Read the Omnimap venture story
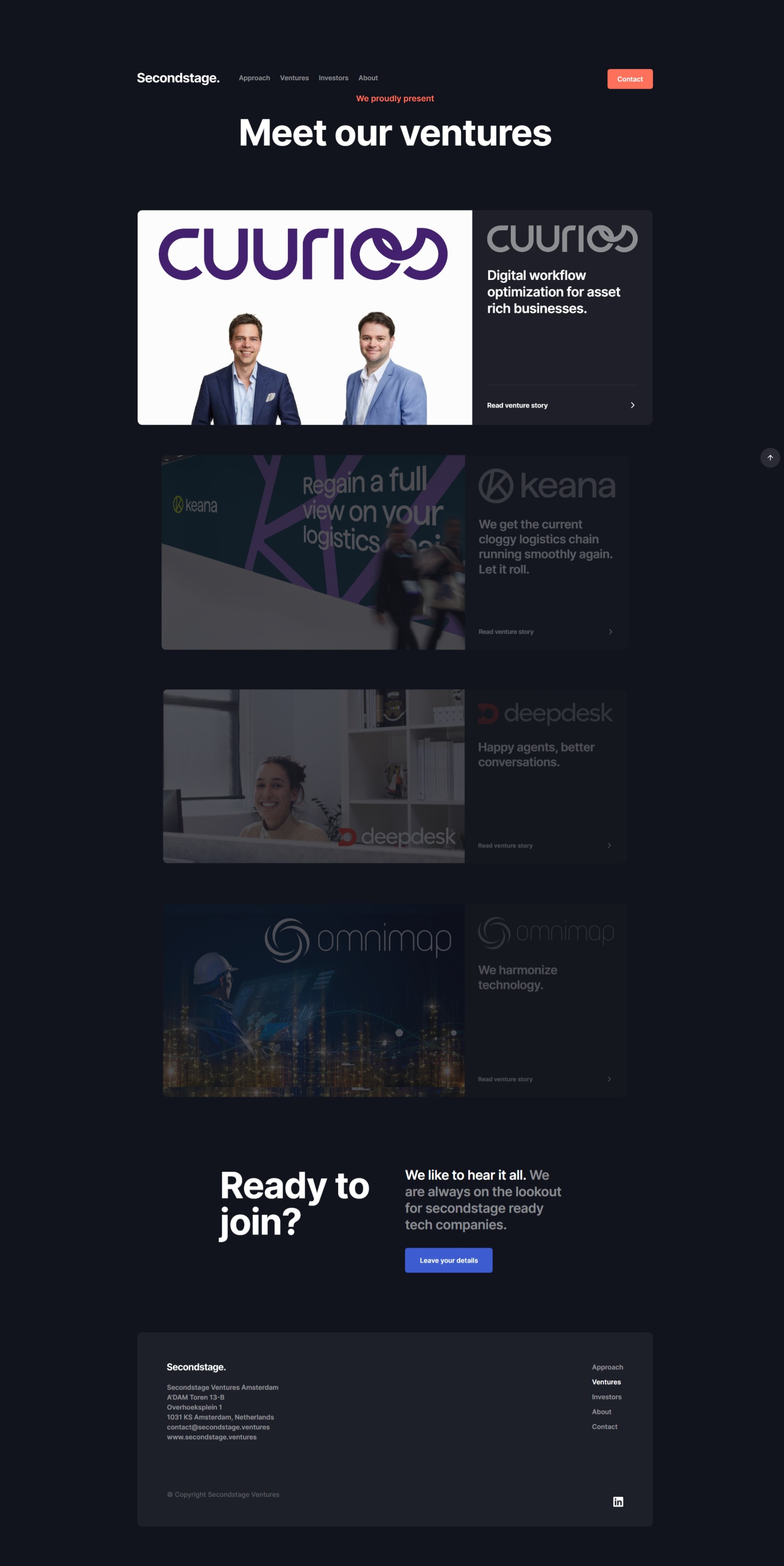784x1566 pixels. [x=545, y=1079]
